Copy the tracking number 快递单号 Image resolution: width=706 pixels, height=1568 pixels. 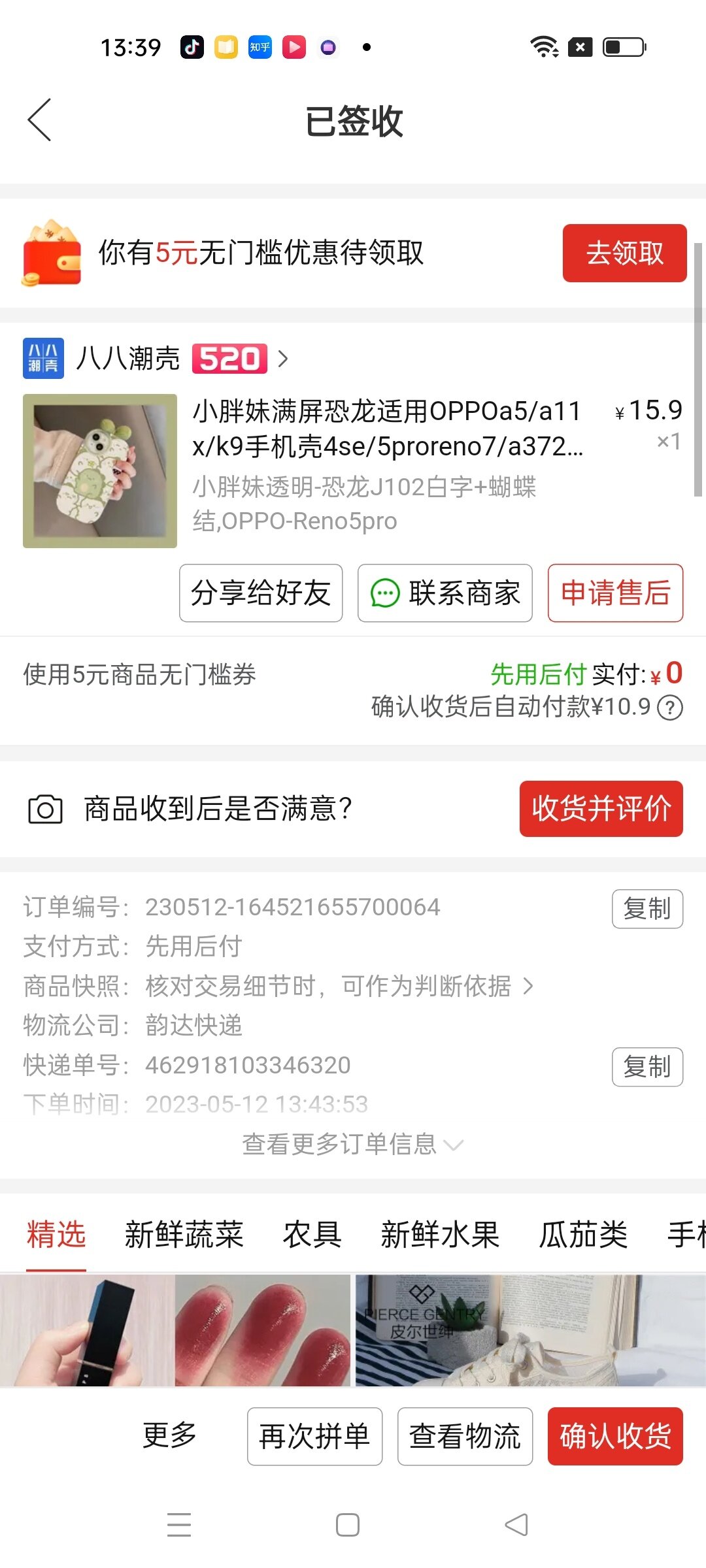click(647, 1067)
